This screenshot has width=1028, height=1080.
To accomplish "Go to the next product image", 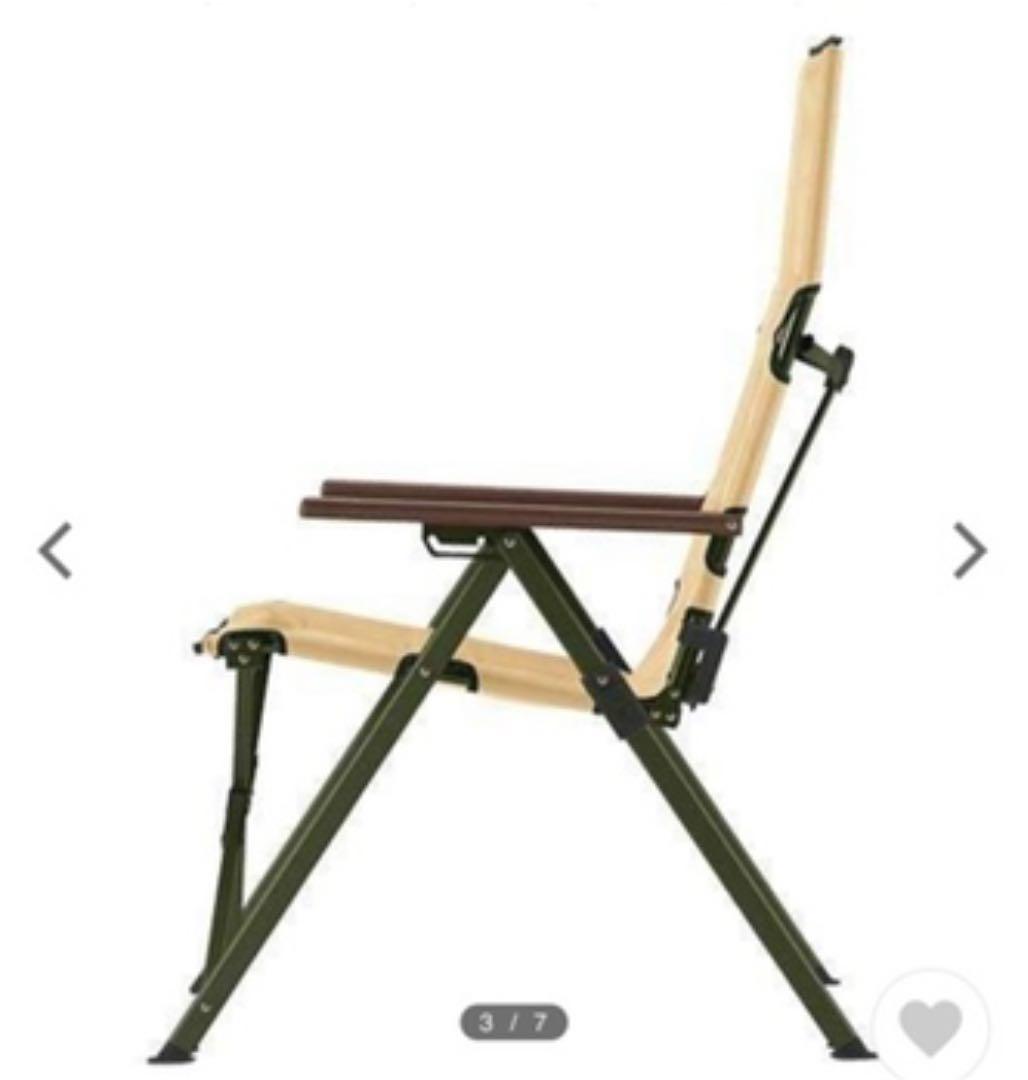I will click(969, 550).
